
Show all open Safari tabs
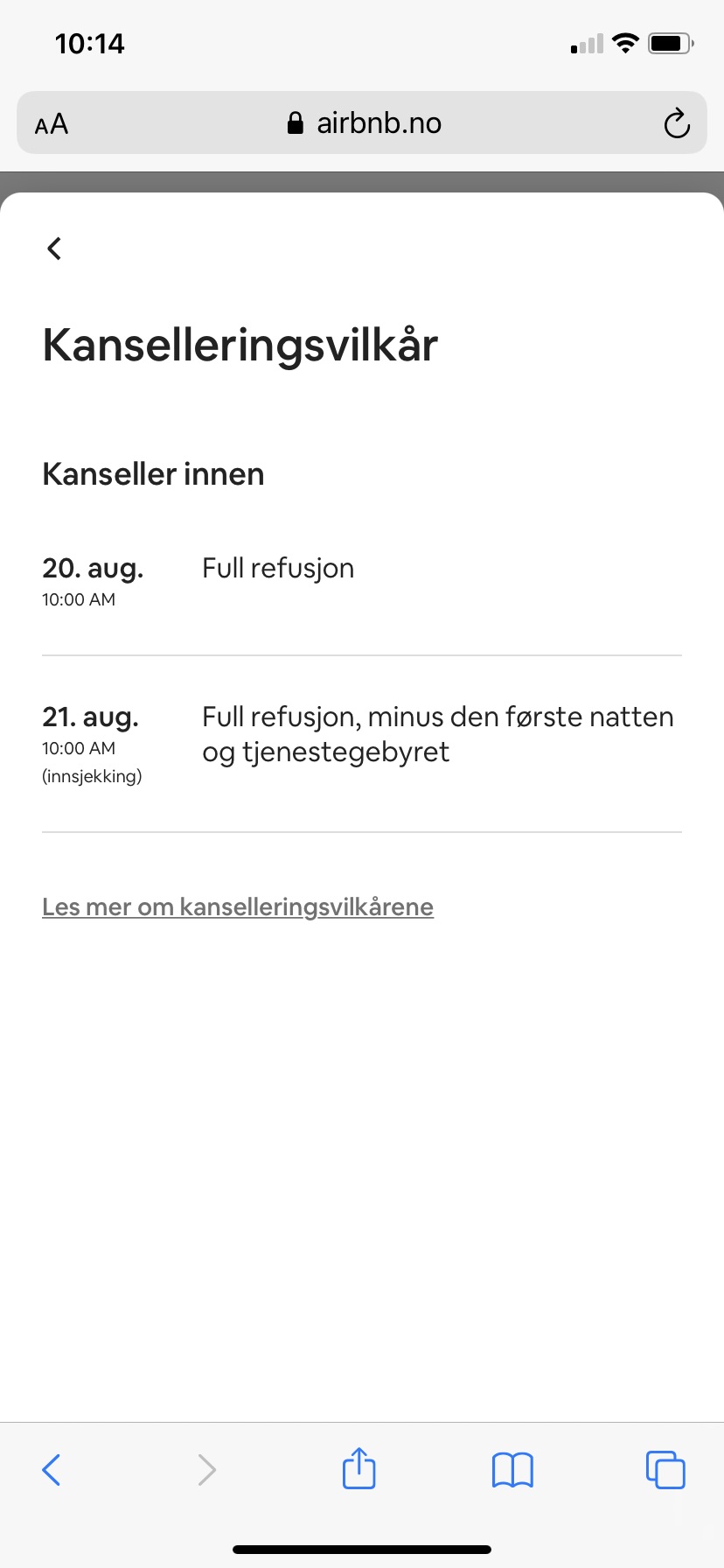coord(665,1469)
